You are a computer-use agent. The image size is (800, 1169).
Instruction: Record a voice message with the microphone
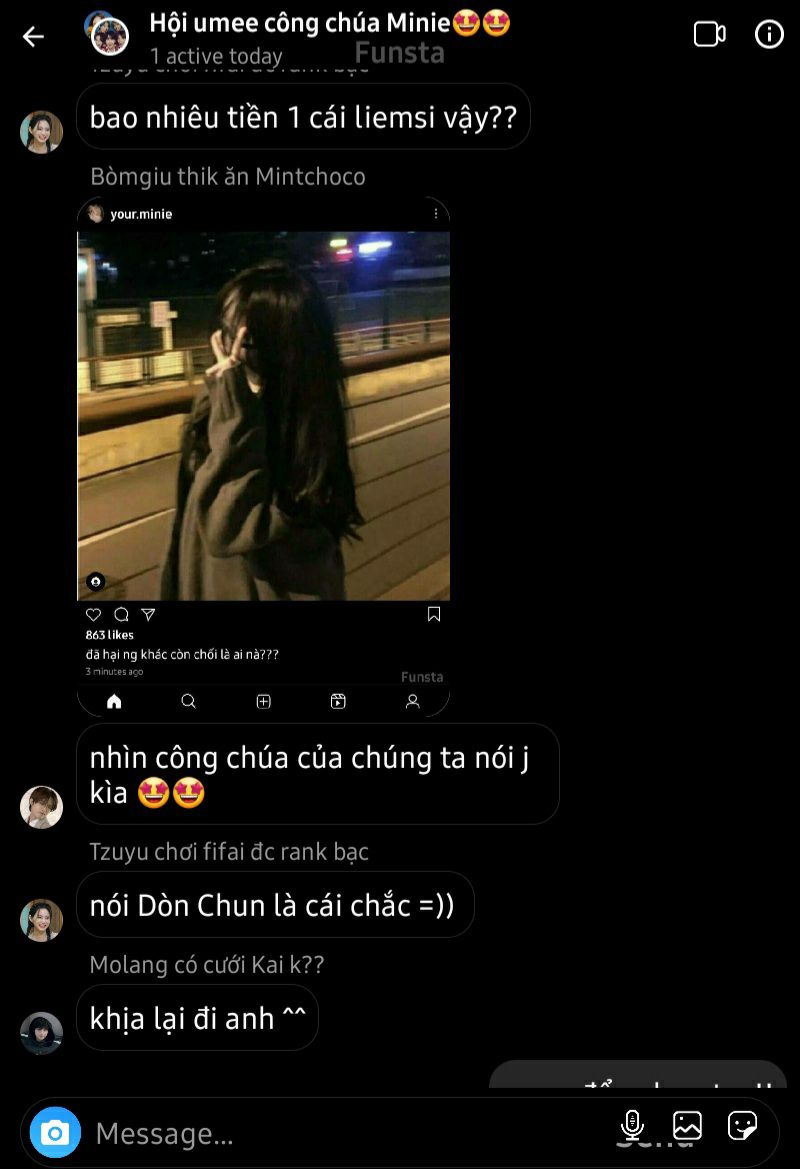pyautogui.click(x=632, y=1126)
